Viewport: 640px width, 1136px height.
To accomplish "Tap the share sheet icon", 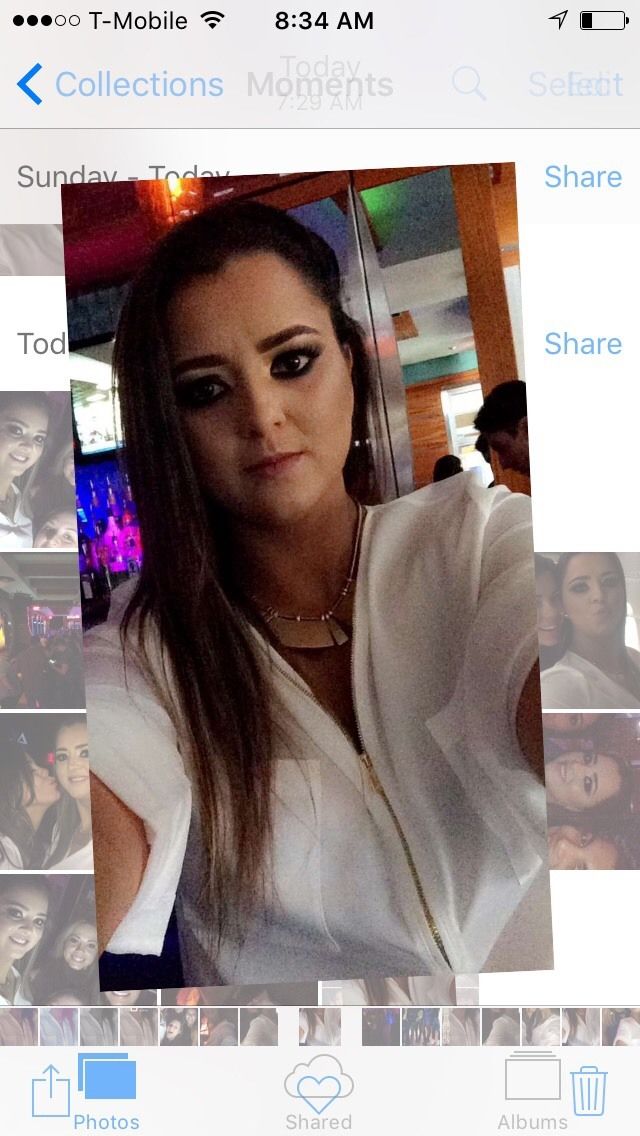I will (x=51, y=1090).
